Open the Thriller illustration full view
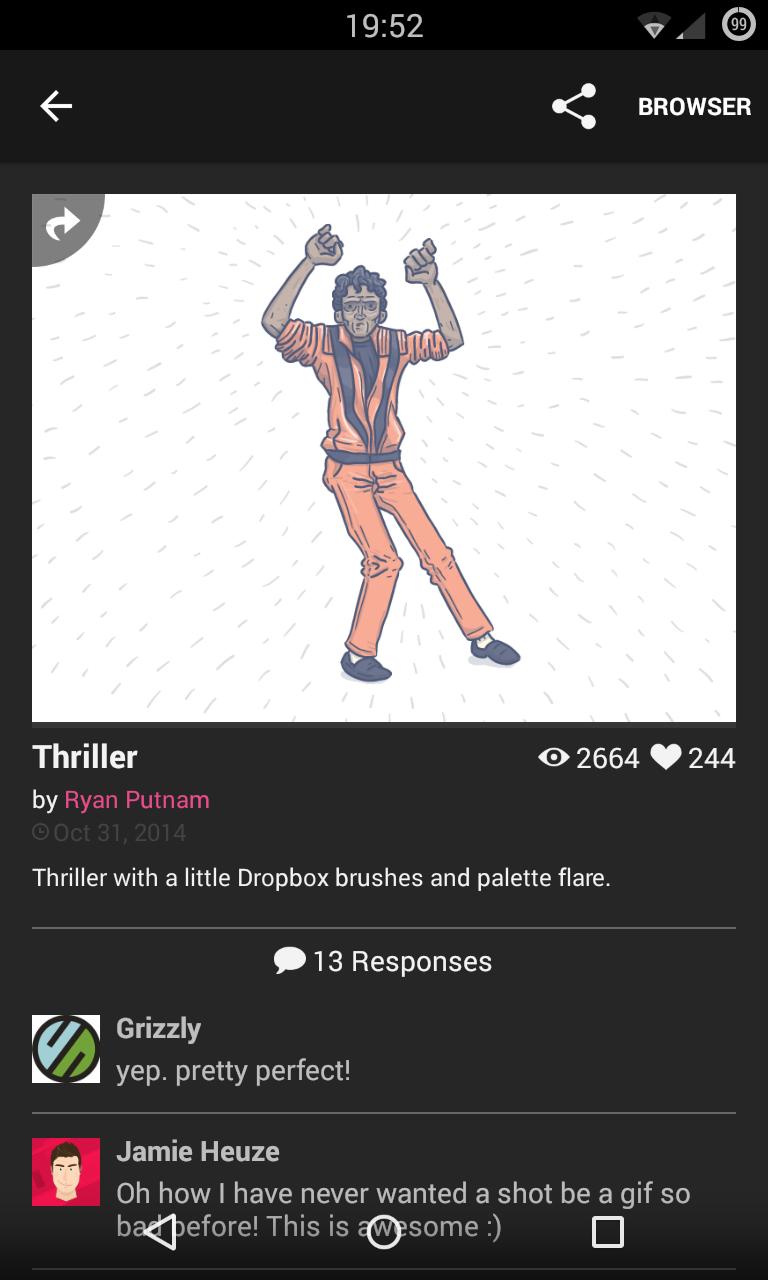The height and width of the screenshot is (1280, 768). [x=384, y=458]
